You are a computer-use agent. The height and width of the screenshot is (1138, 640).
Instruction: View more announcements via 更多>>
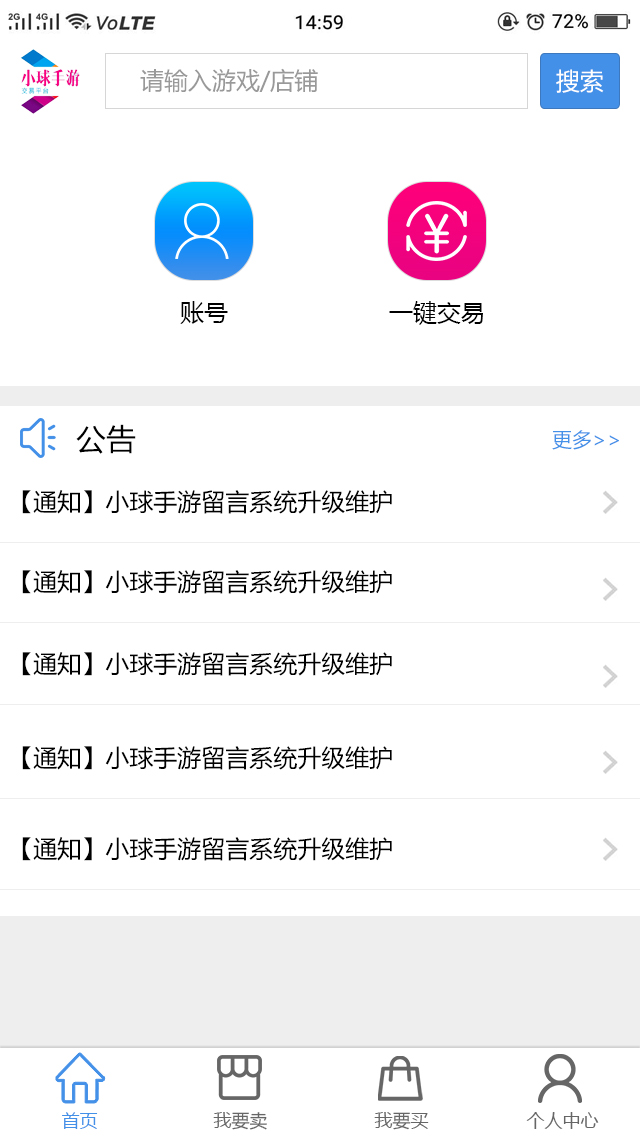click(586, 440)
